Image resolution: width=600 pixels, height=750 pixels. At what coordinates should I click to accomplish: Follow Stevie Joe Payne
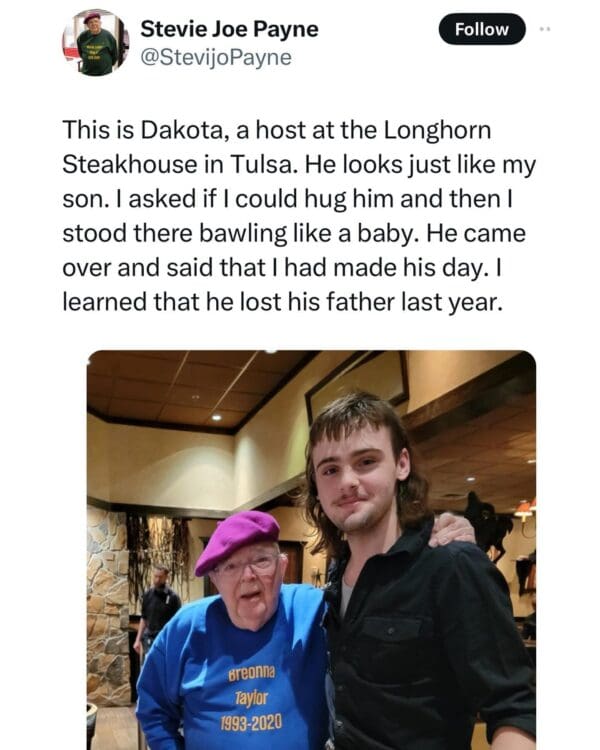tap(481, 29)
